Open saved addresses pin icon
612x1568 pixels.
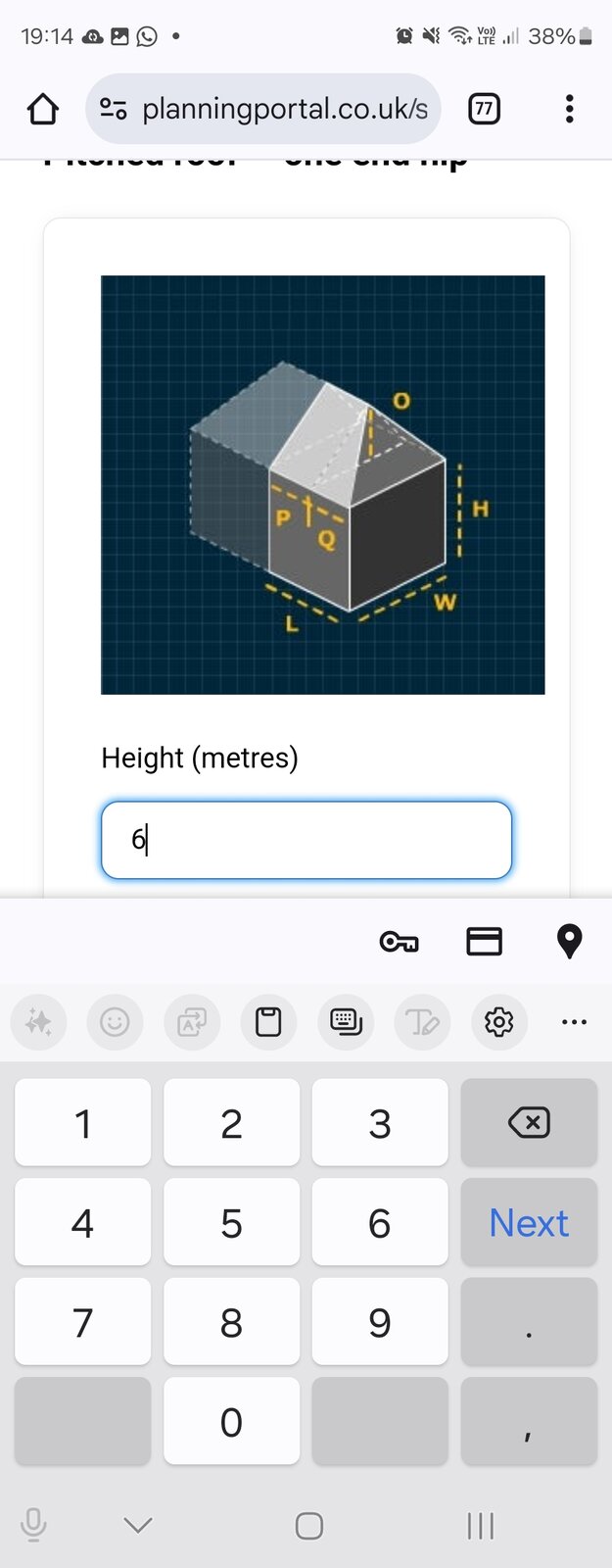click(x=569, y=942)
